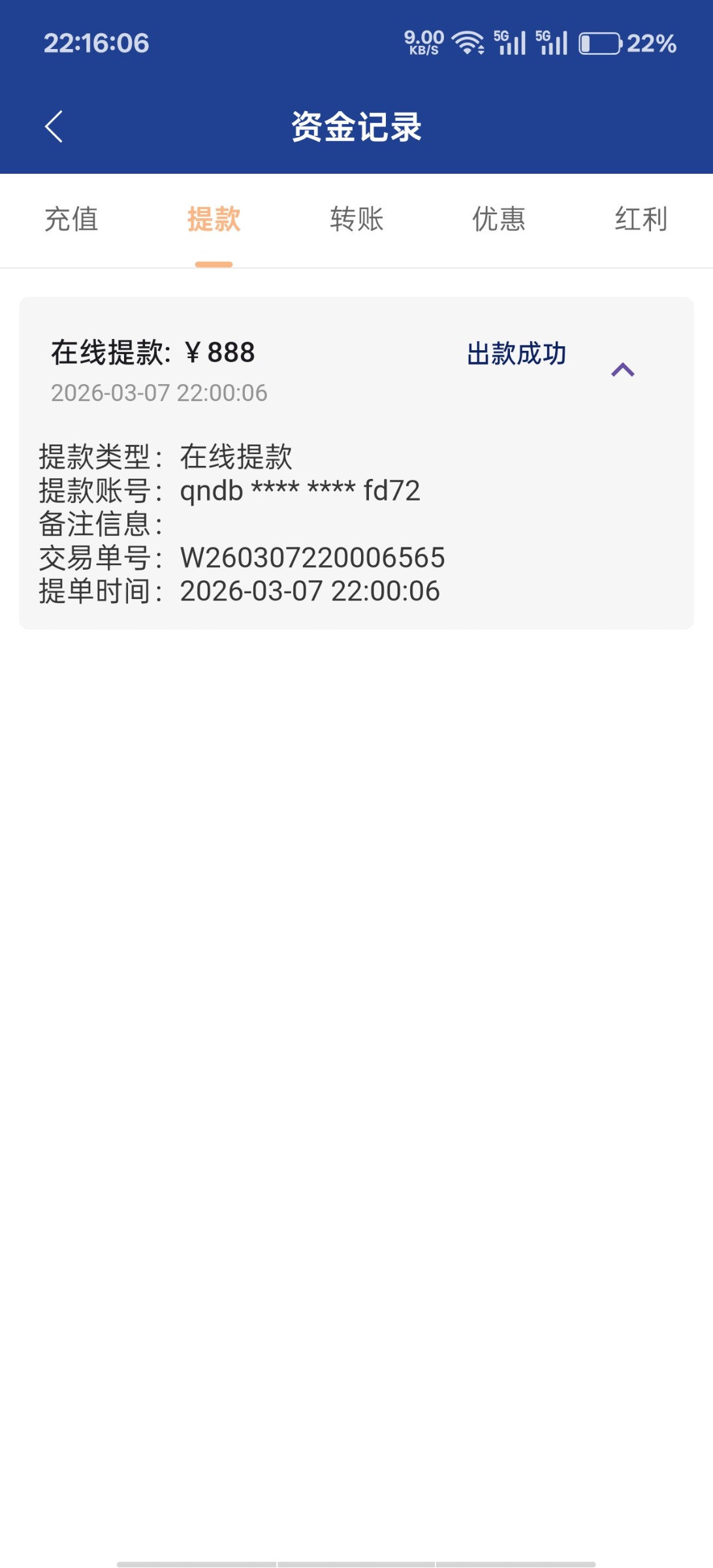Tap the 在线提款: ¥888 amount text
Screen dimensions: 713x1568
point(153,351)
